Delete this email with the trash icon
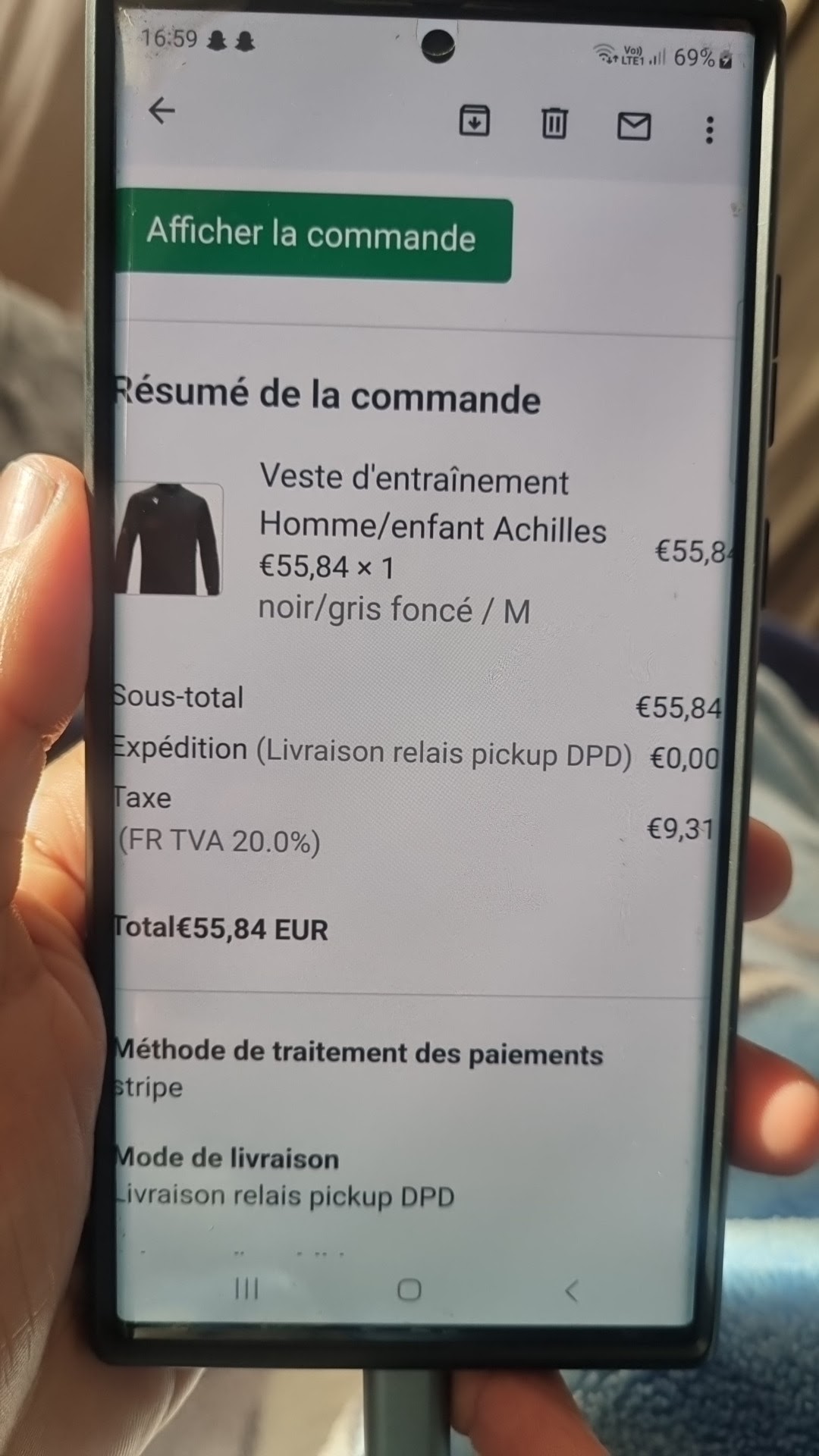The height and width of the screenshot is (1456, 819). coord(554,123)
